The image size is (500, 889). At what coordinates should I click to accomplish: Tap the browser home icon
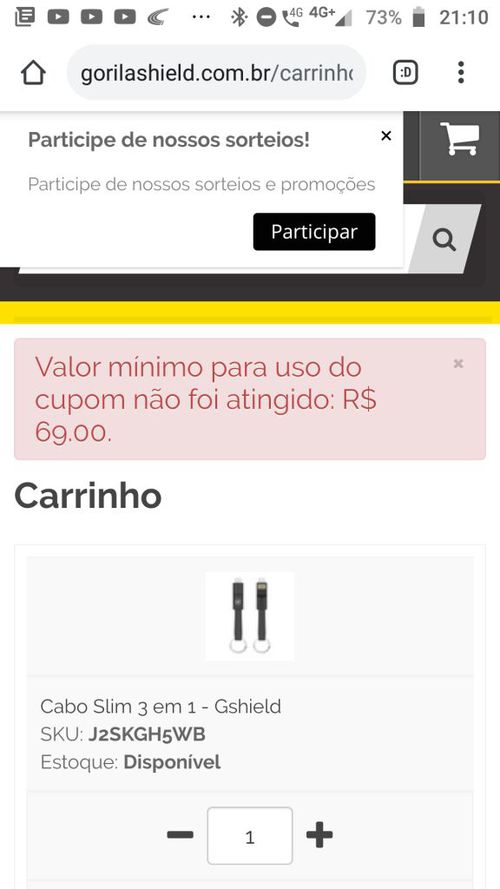coord(33,73)
